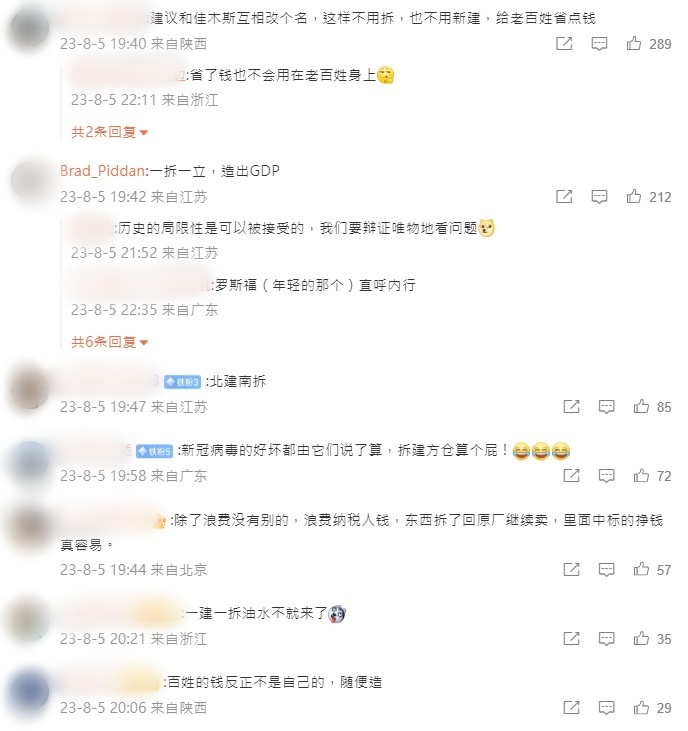Repost the 一建一拆油水不就来了 comment

[571, 639]
